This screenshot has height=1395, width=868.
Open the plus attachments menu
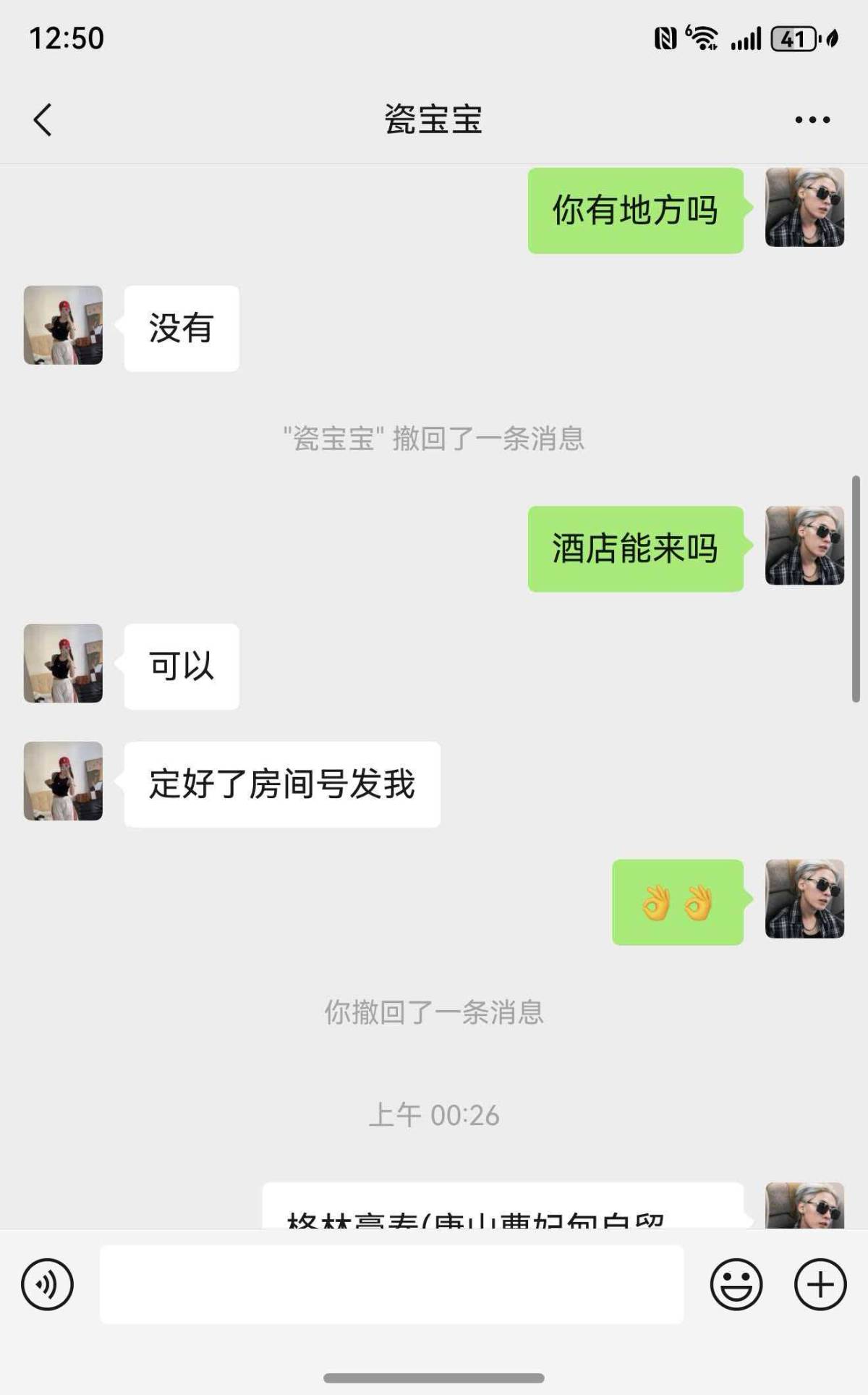(x=820, y=1284)
